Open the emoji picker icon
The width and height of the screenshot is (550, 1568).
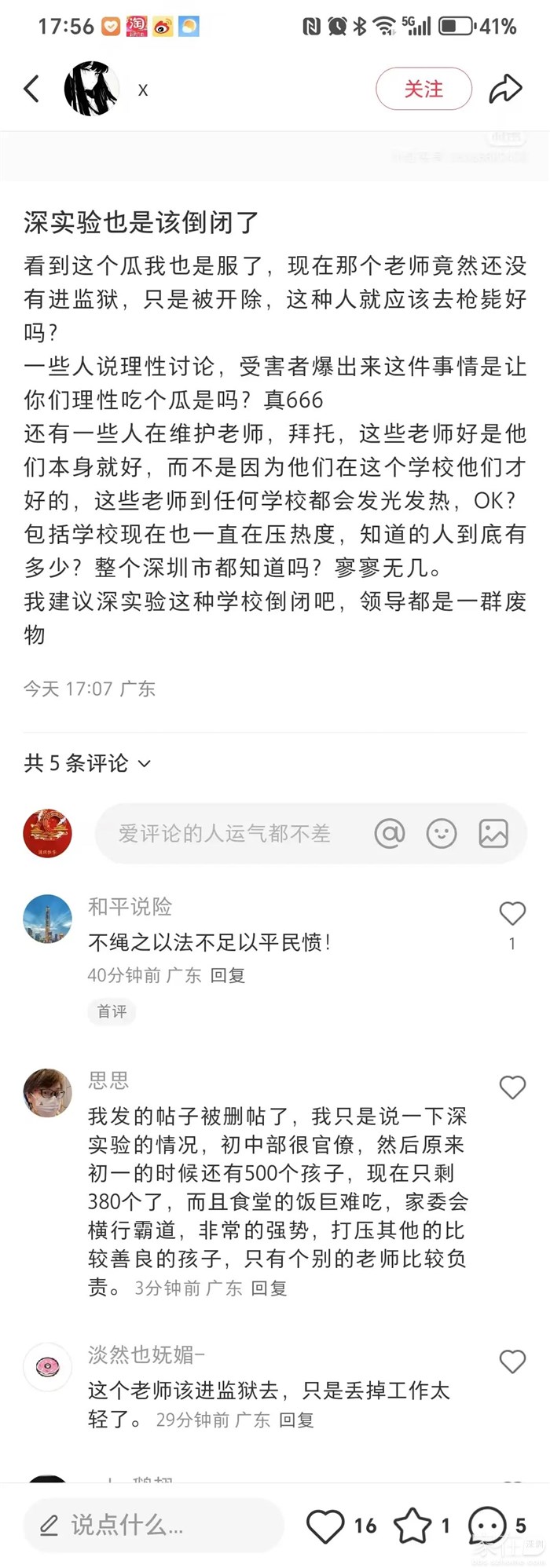click(x=442, y=833)
